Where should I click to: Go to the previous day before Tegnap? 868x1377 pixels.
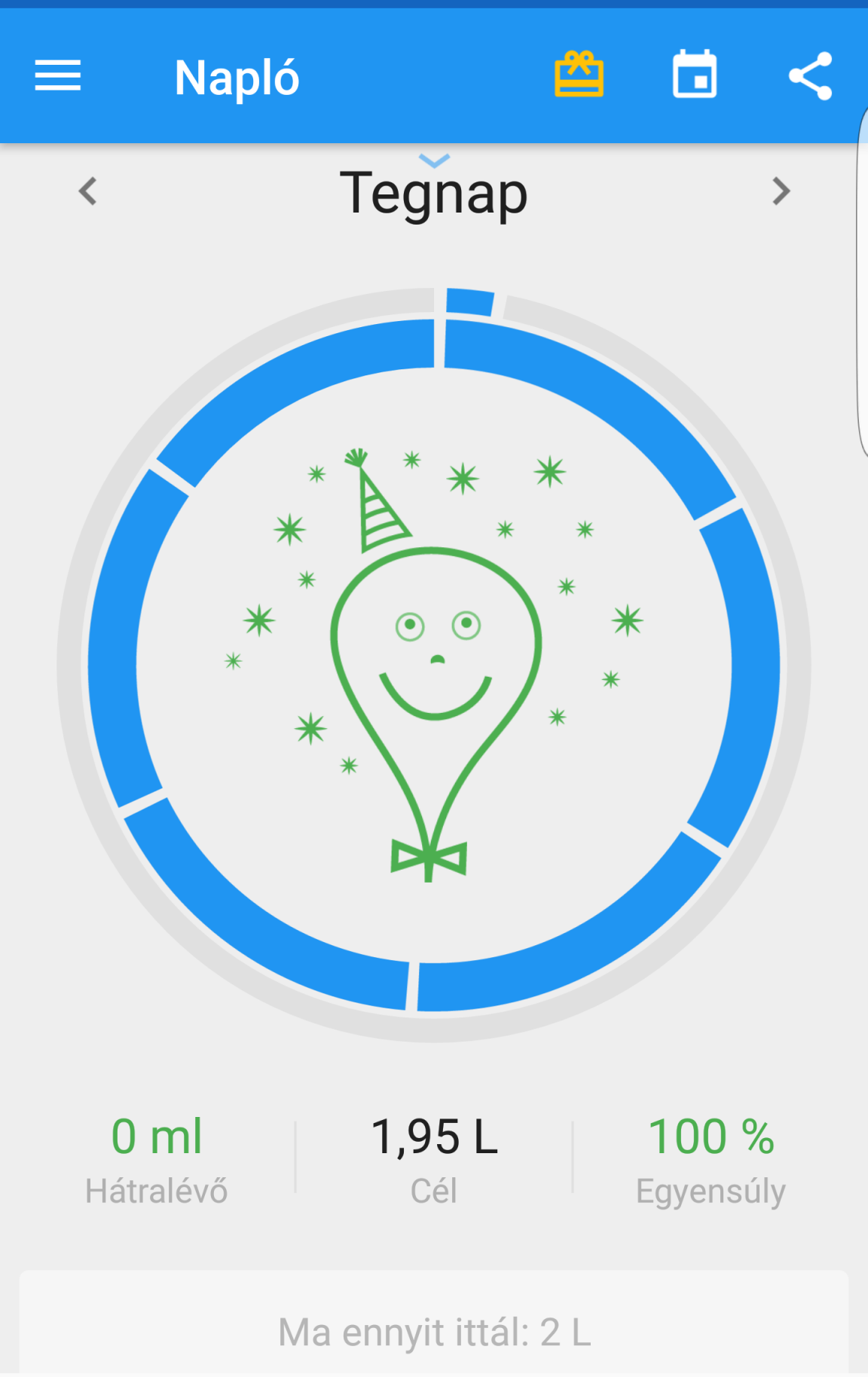point(88,191)
